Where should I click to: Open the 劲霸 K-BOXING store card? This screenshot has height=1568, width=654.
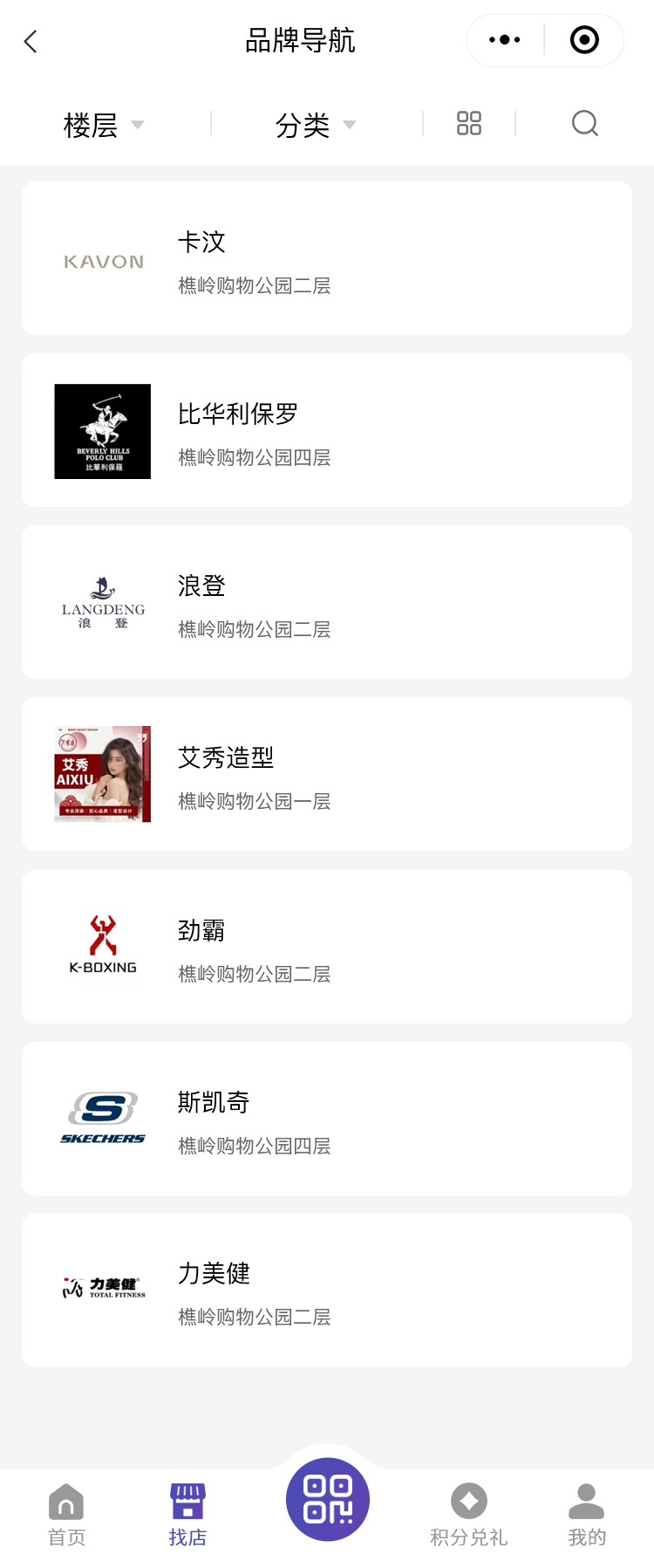tap(327, 947)
